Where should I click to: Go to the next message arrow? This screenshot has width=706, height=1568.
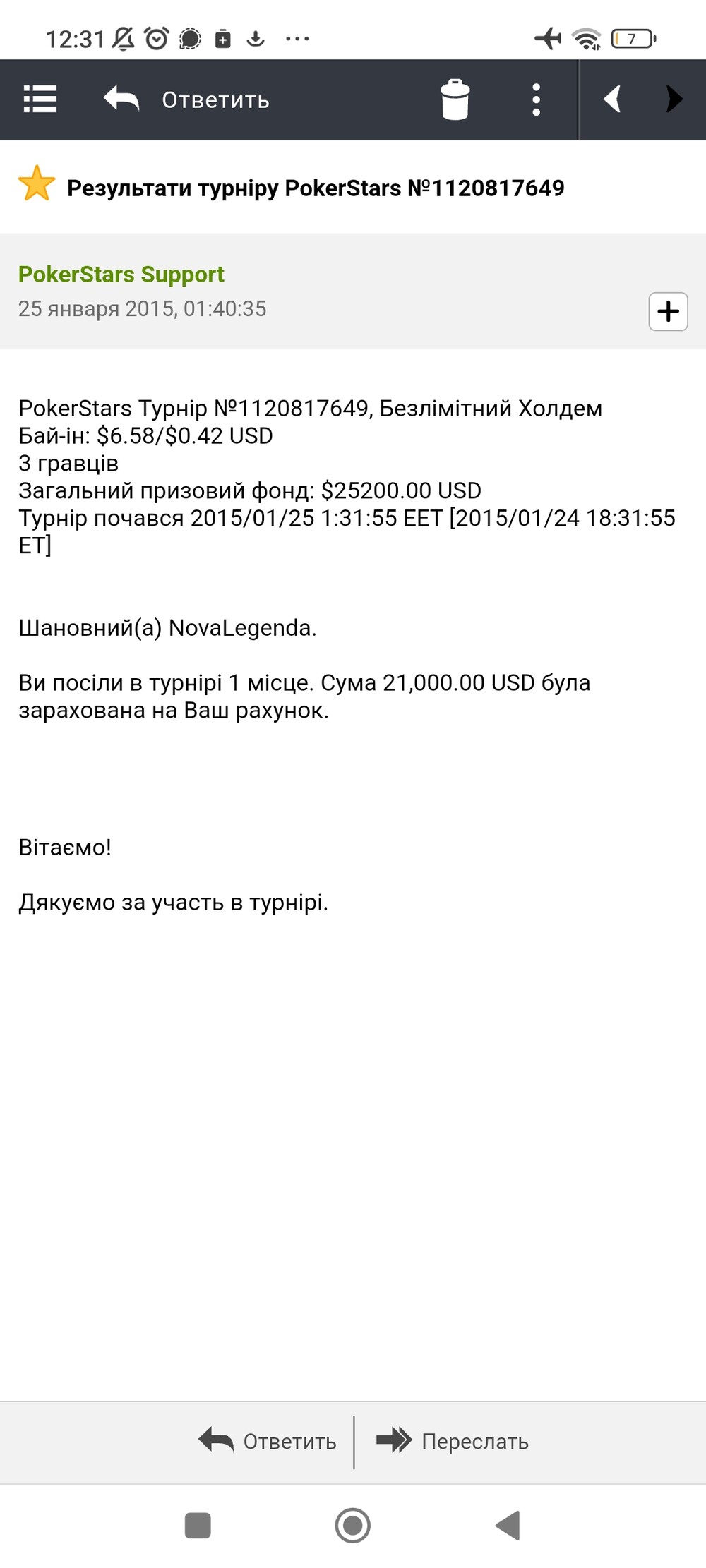click(x=674, y=99)
